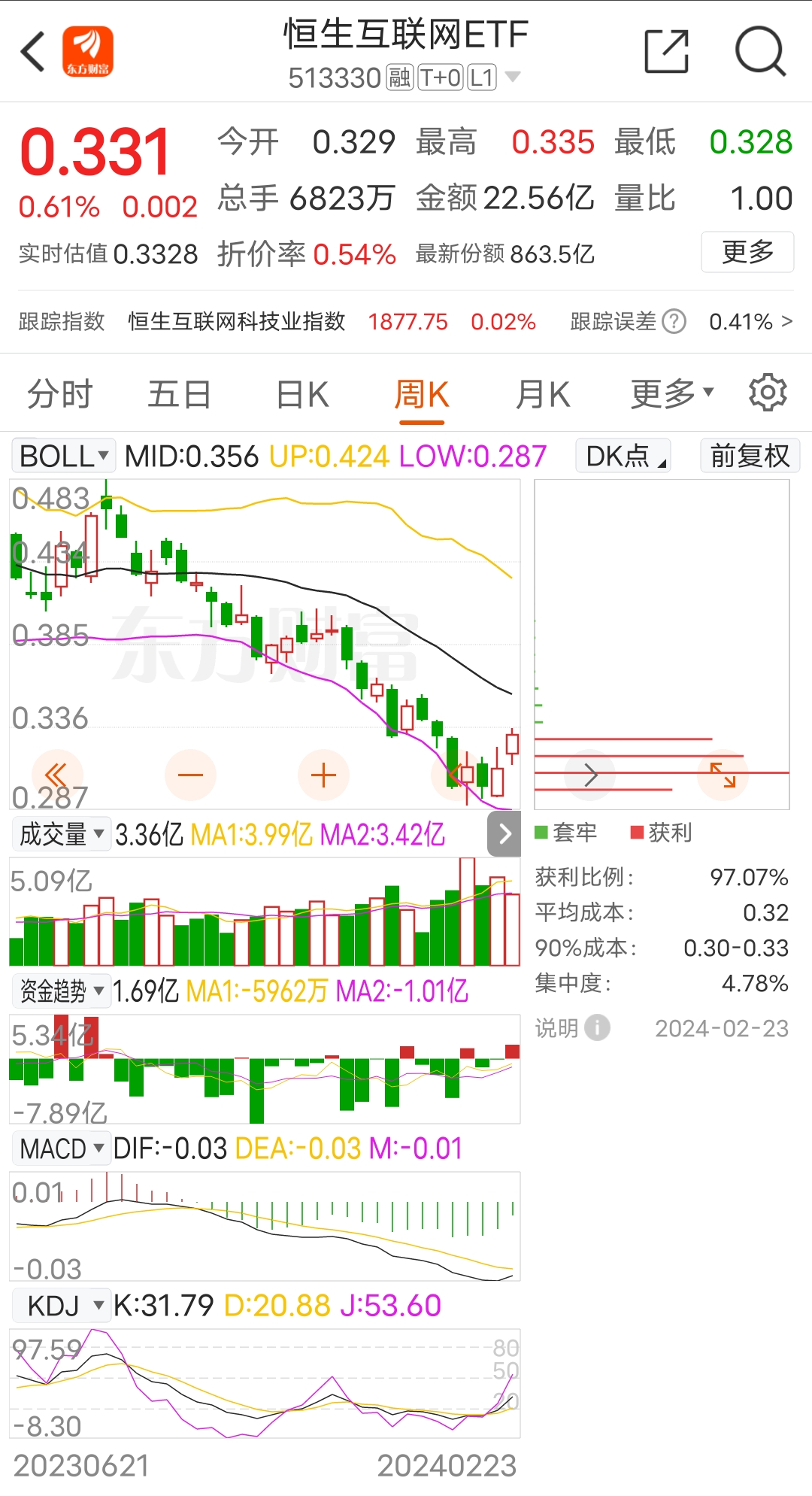
Task: Open the share icon at top right
Action: click(665, 50)
